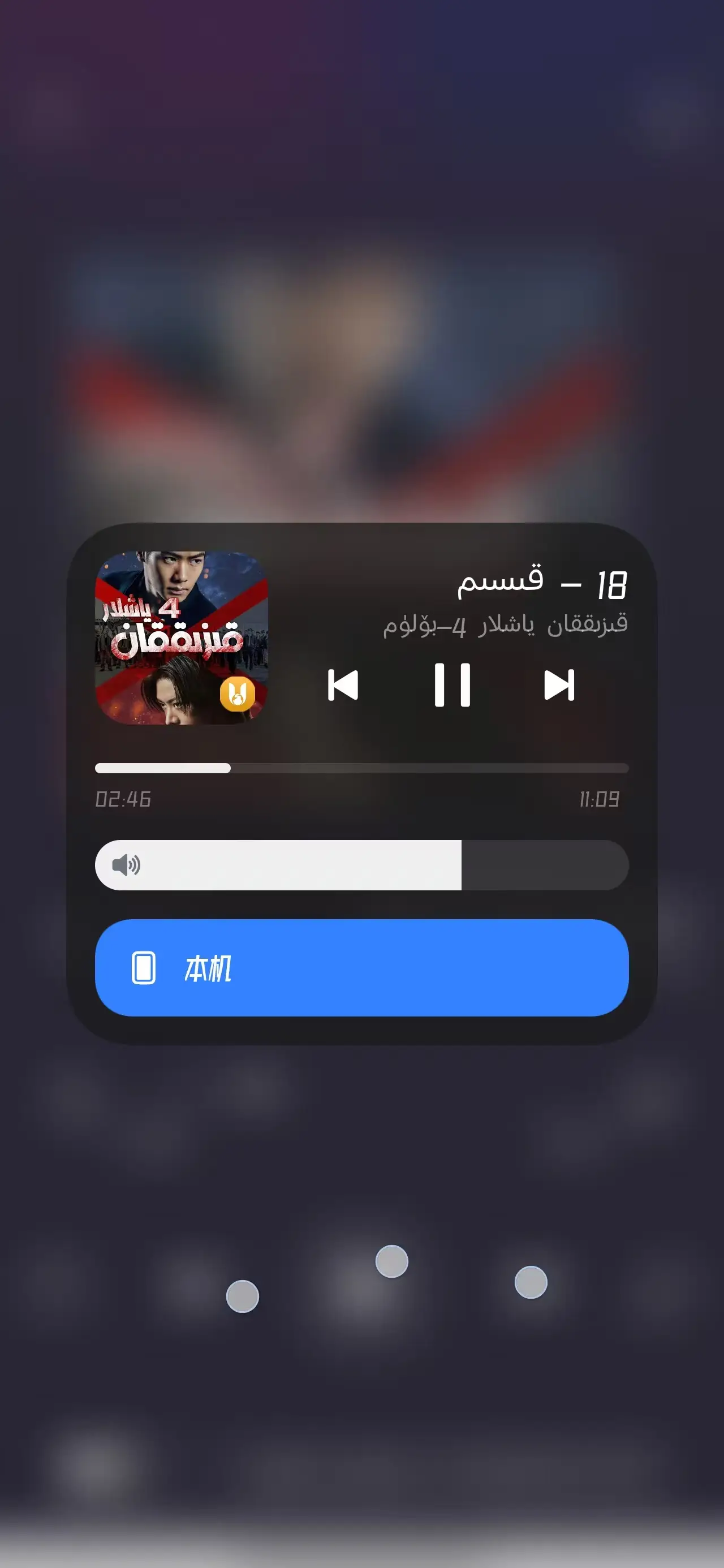
Task: Select 本机 as the audio output device
Action: 361,968
